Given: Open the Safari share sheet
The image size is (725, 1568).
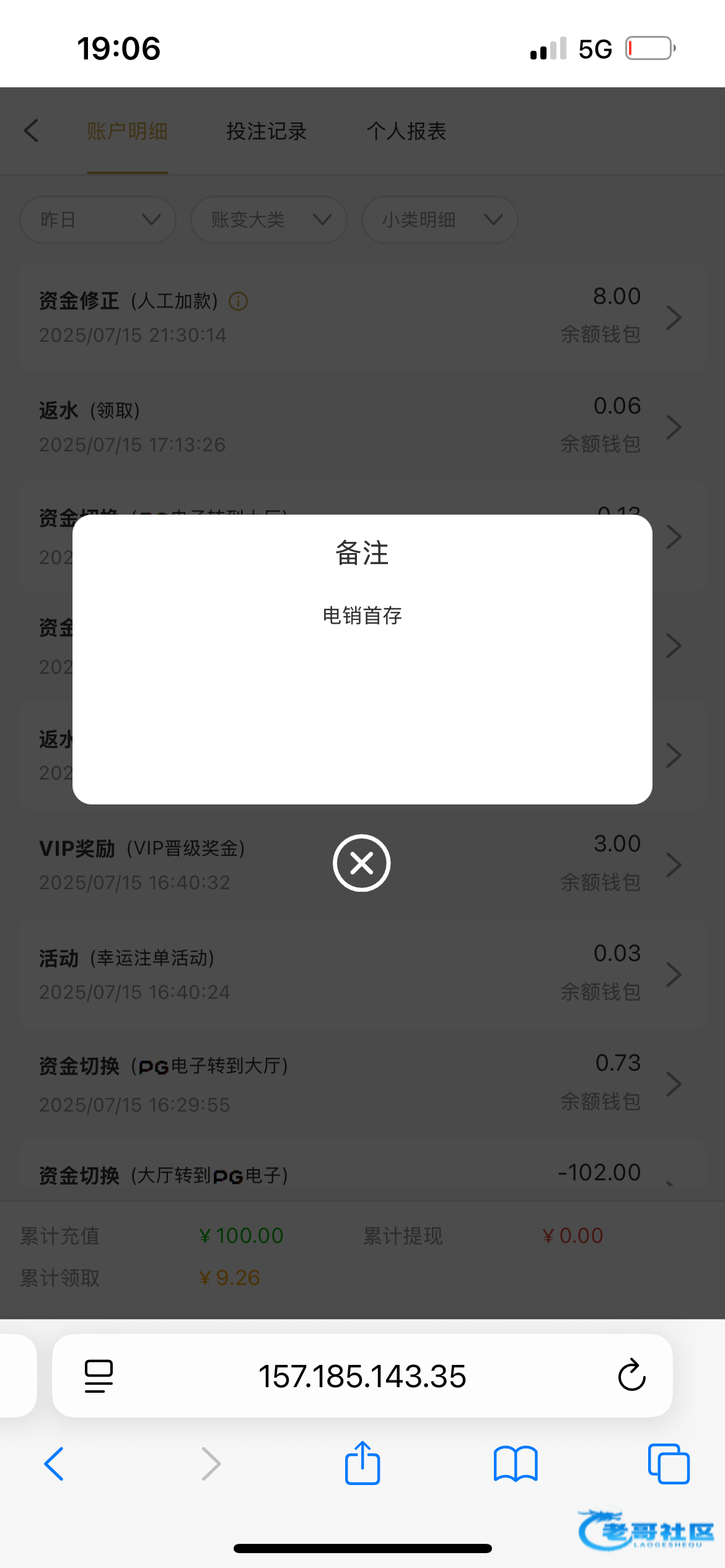Looking at the screenshot, I should (362, 1463).
